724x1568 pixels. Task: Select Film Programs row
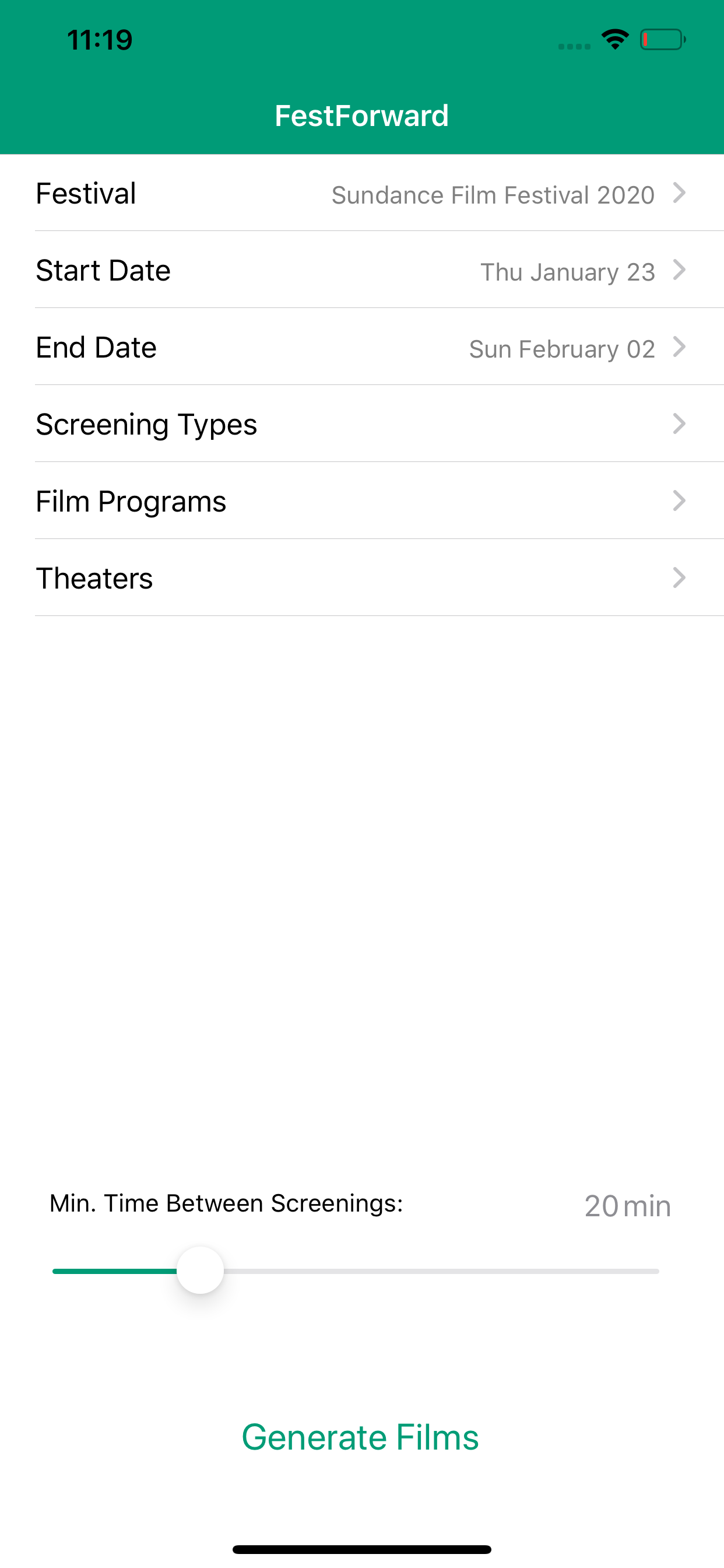pyautogui.click(x=362, y=501)
